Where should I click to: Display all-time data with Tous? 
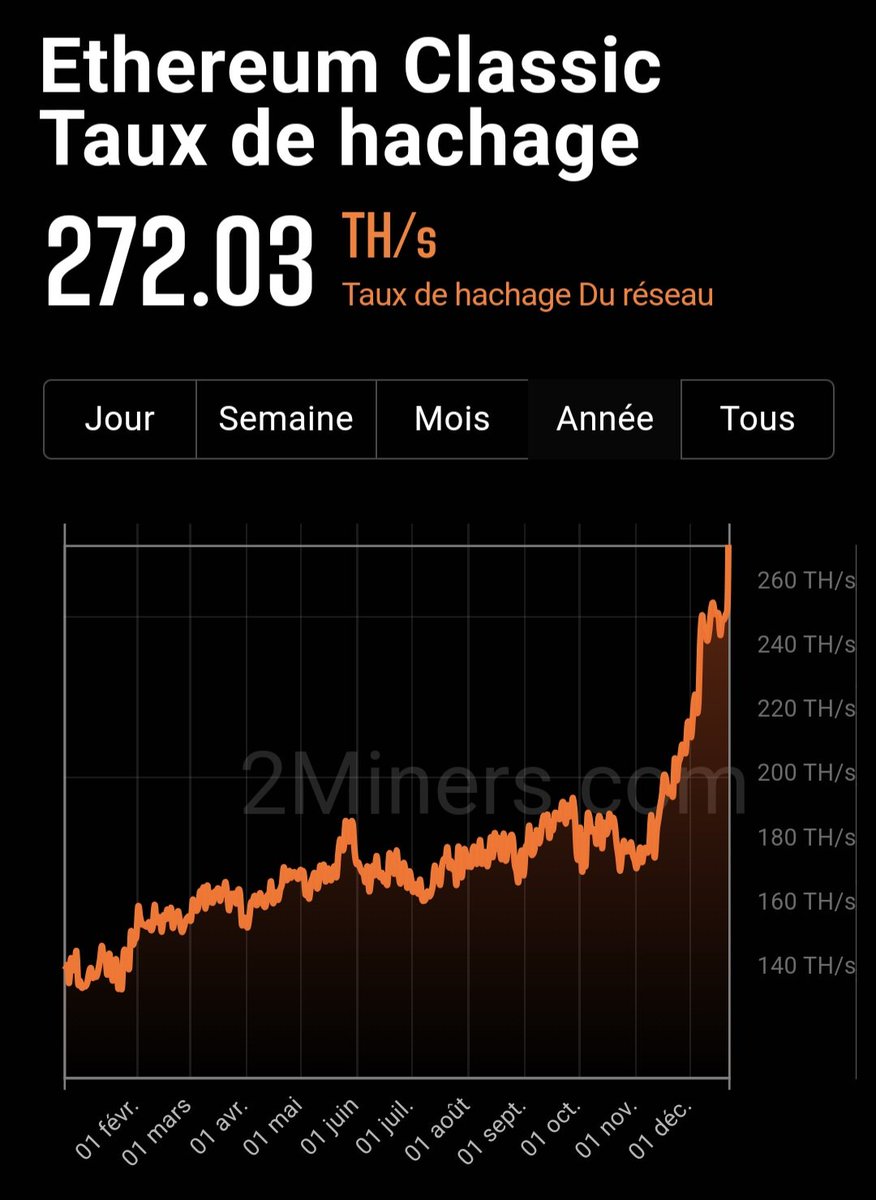(x=757, y=419)
